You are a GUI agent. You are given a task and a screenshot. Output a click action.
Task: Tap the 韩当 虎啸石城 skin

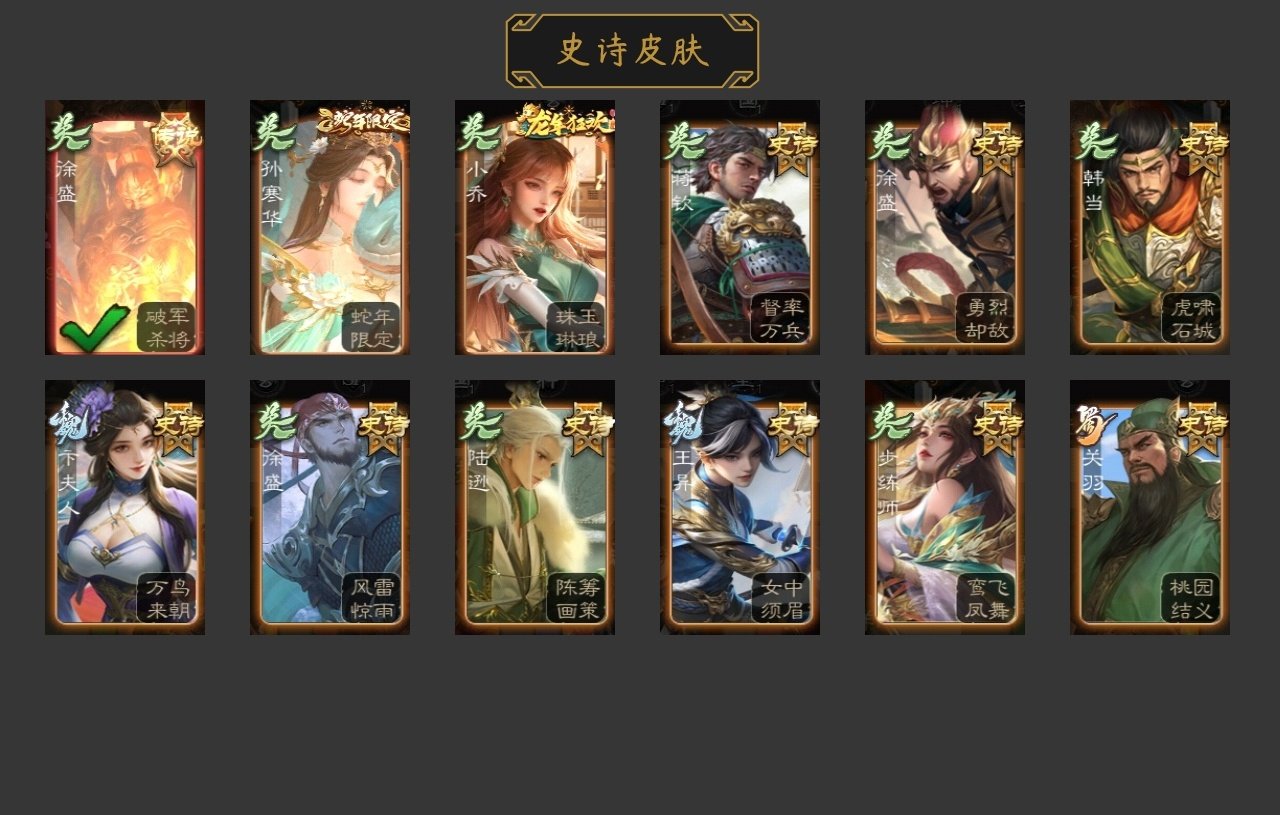coord(1150,228)
